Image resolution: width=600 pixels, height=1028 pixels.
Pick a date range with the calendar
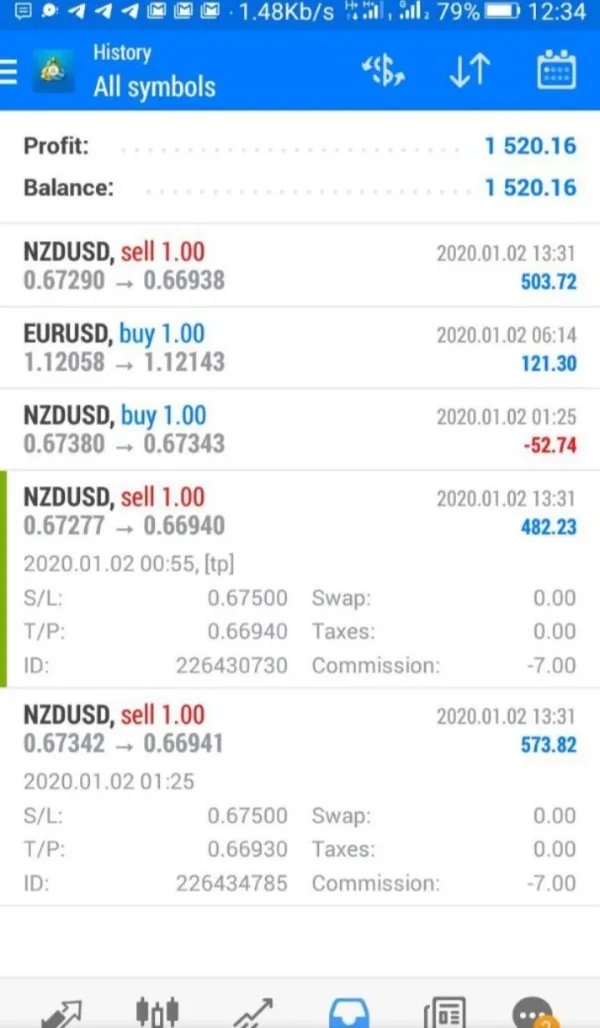555,71
